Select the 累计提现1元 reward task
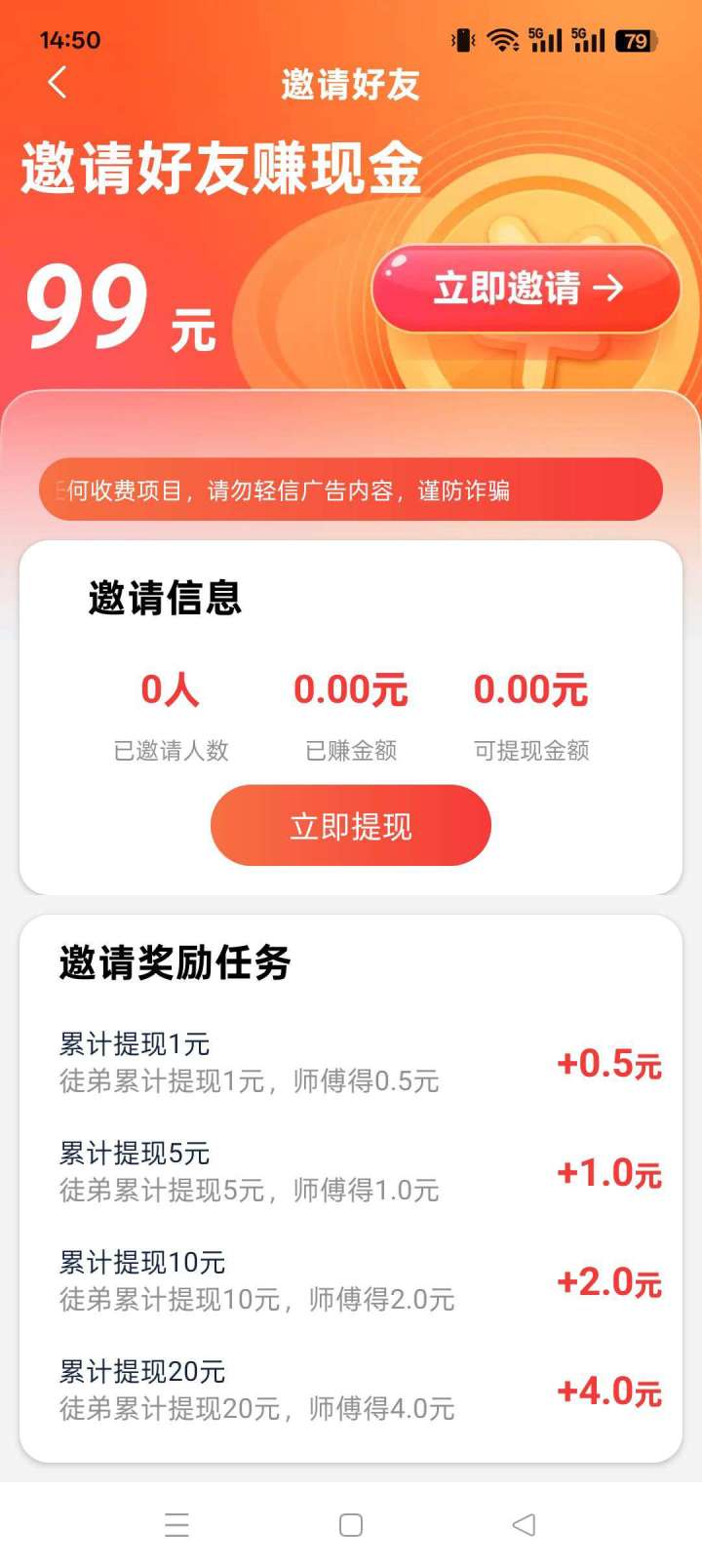The width and height of the screenshot is (702, 1568). tap(132, 1044)
